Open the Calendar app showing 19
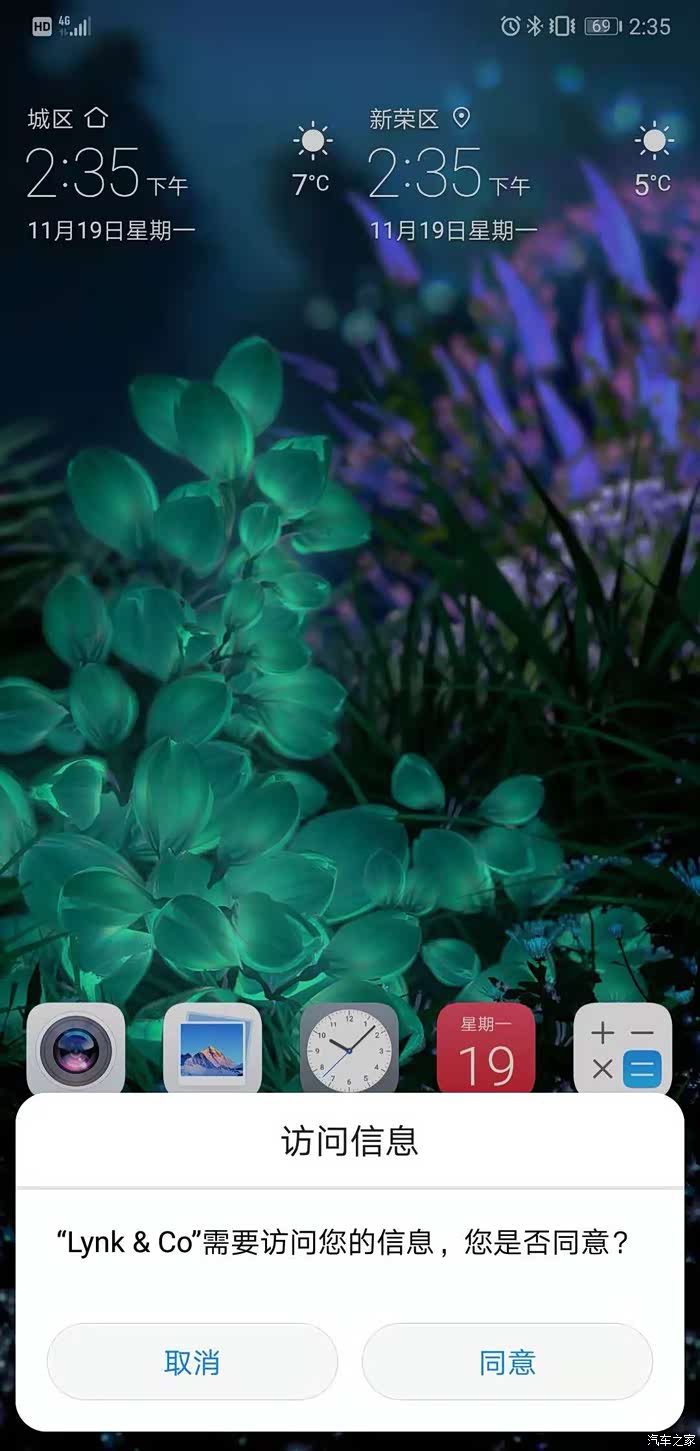 [x=486, y=1050]
